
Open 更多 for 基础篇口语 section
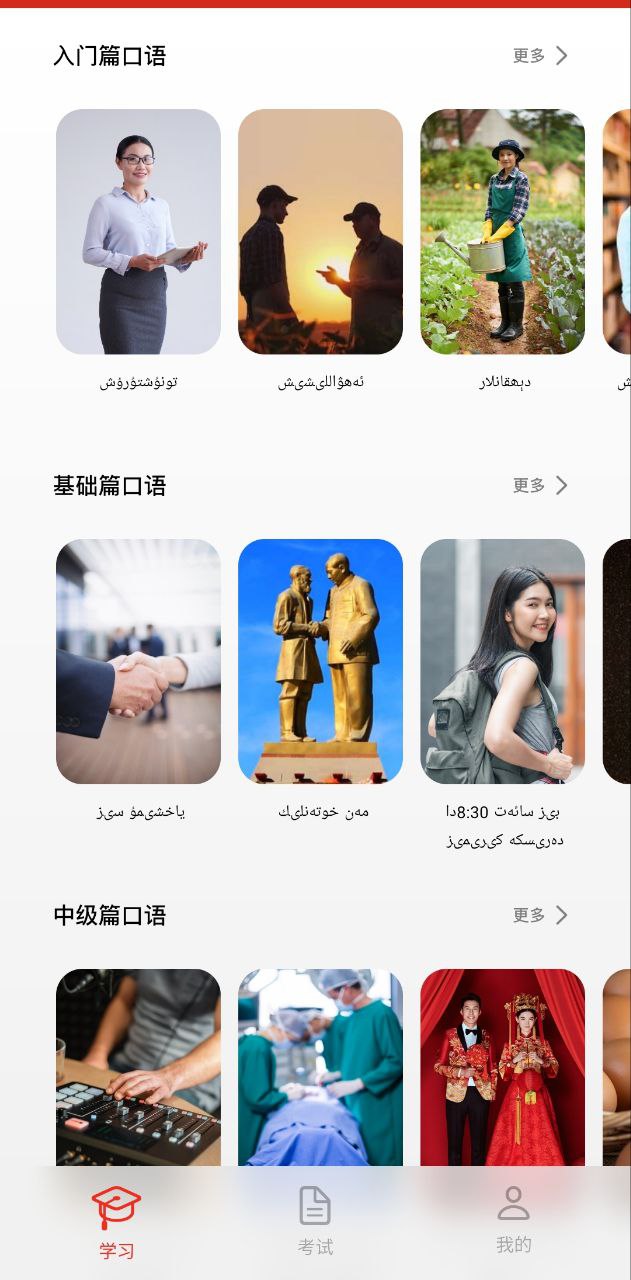[539, 486]
